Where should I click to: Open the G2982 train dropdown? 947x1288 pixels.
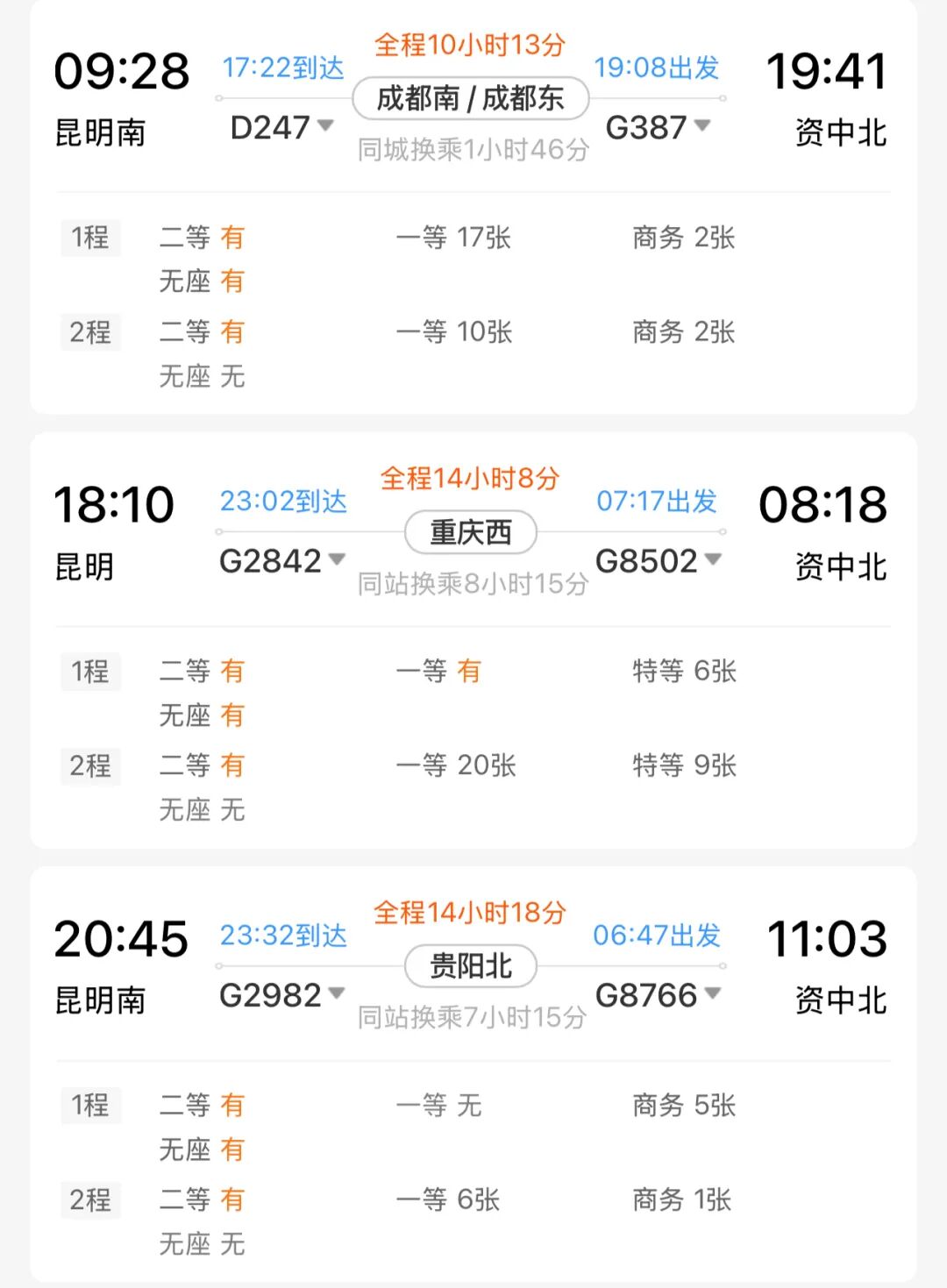click(337, 995)
